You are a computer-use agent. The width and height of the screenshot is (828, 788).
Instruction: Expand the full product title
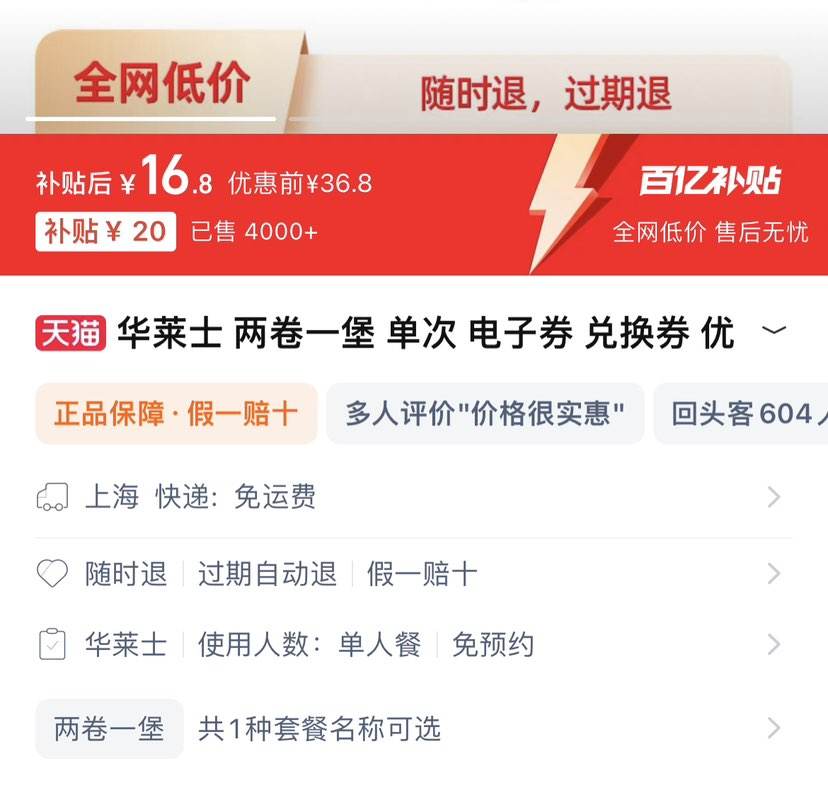point(774,332)
